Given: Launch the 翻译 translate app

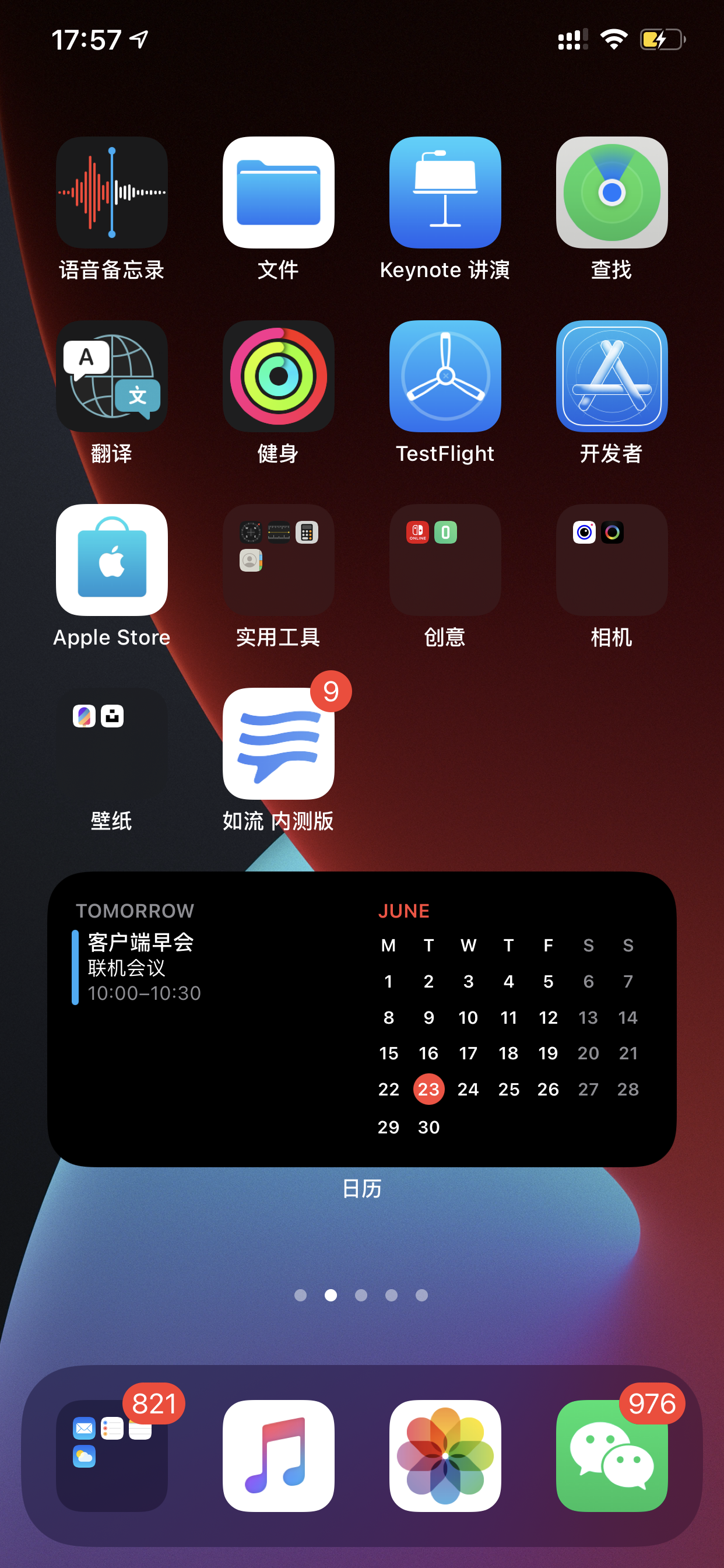Looking at the screenshot, I should coord(111,376).
